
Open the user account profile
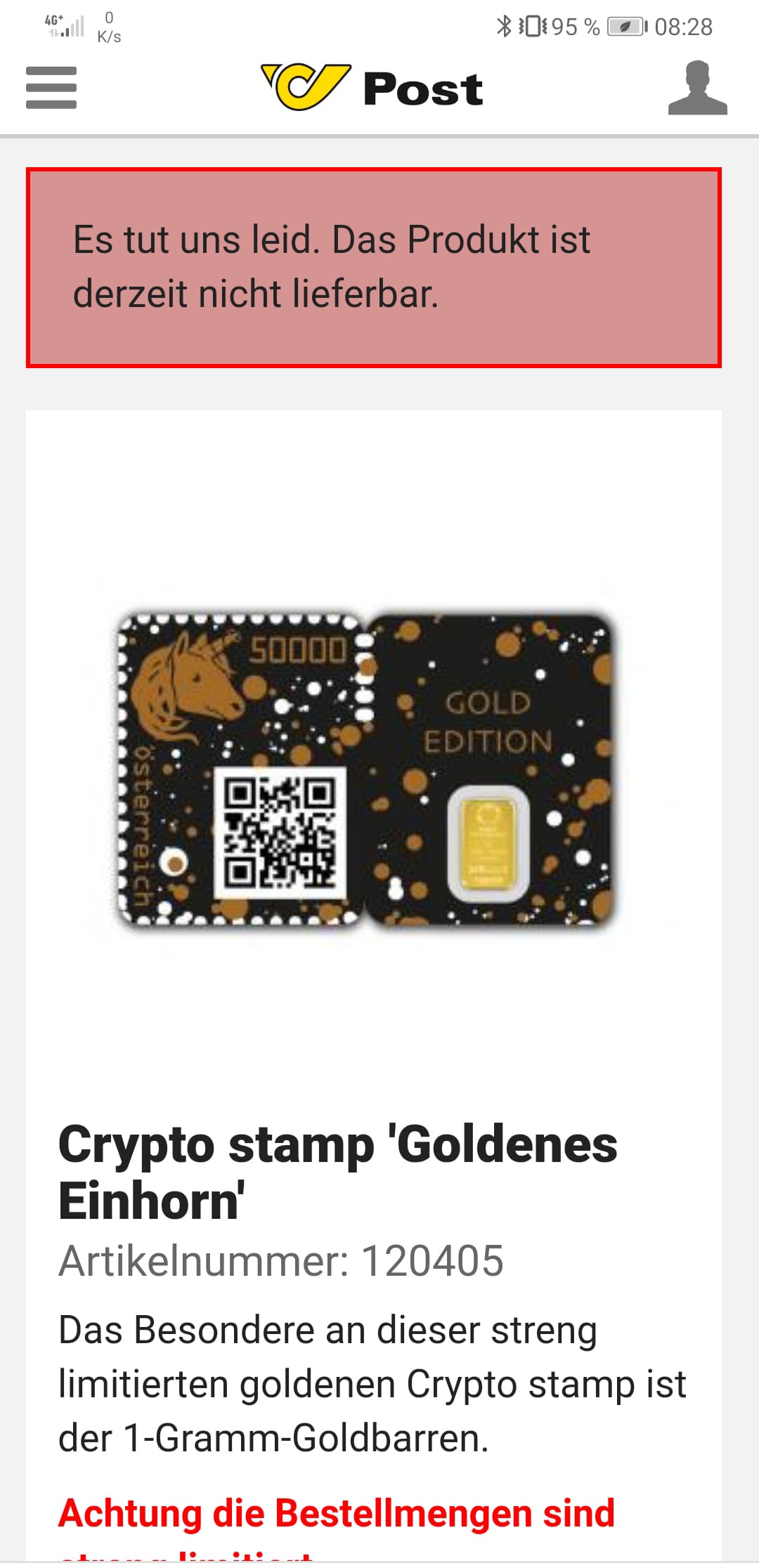(697, 88)
